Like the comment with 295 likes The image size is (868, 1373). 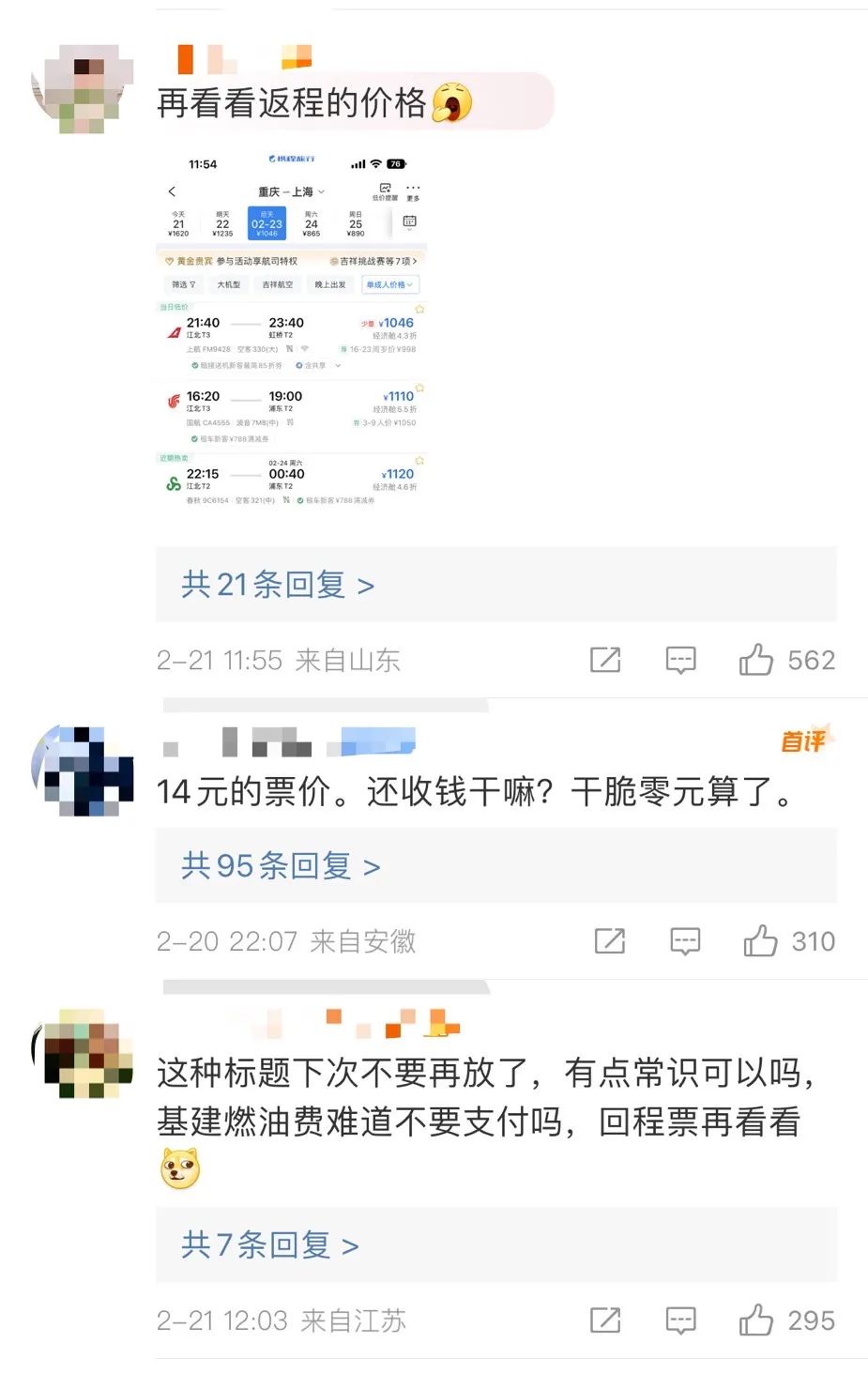pyautogui.click(x=756, y=1320)
